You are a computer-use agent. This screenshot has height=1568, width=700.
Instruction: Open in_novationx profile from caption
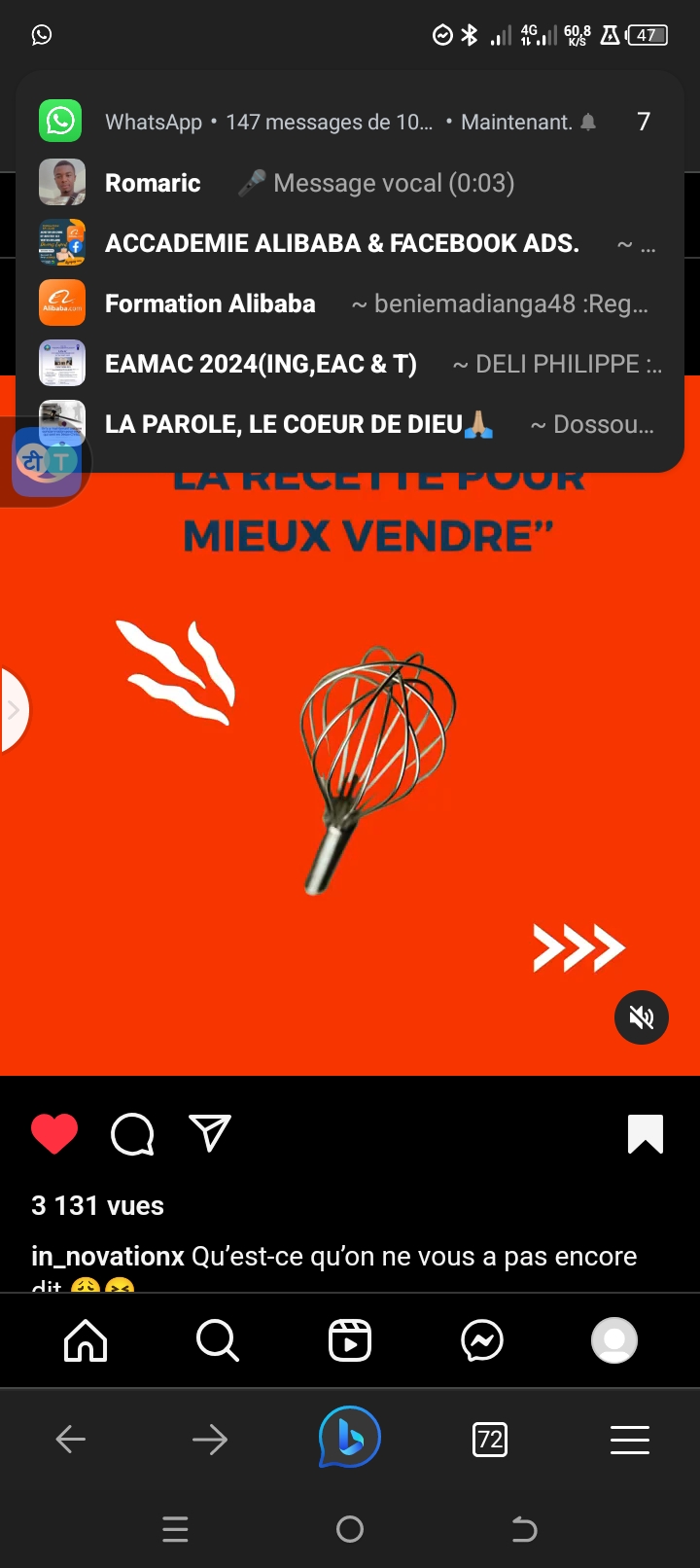(x=107, y=1257)
